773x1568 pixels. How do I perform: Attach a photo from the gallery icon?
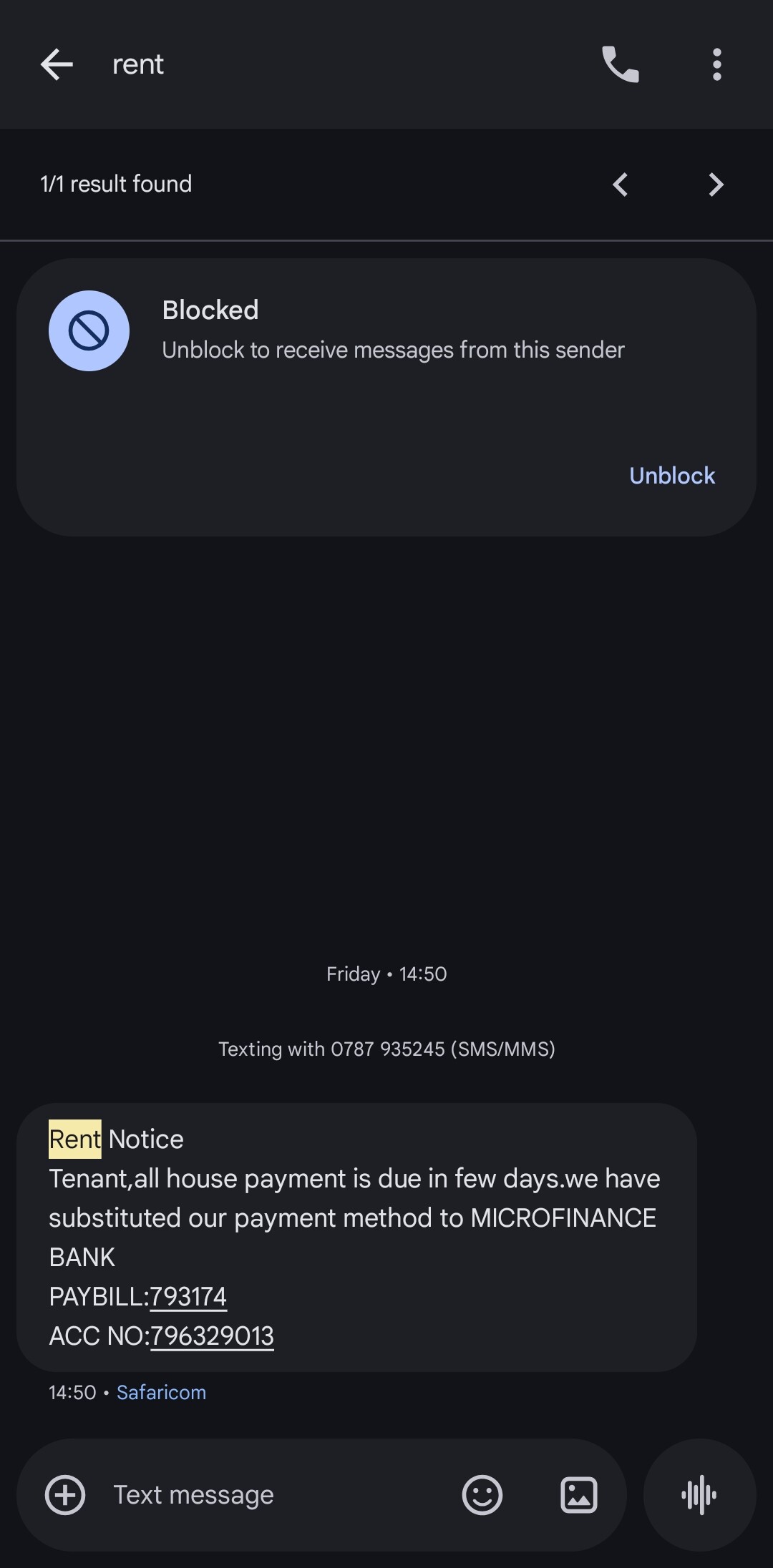pos(578,1495)
